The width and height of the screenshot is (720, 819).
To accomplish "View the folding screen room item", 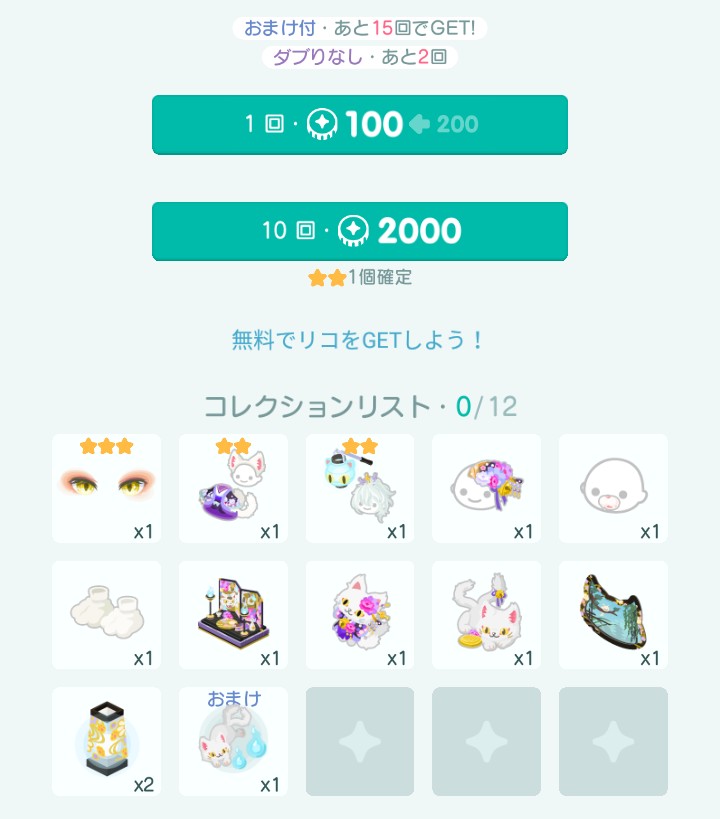I will pyautogui.click(x=233, y=615).
